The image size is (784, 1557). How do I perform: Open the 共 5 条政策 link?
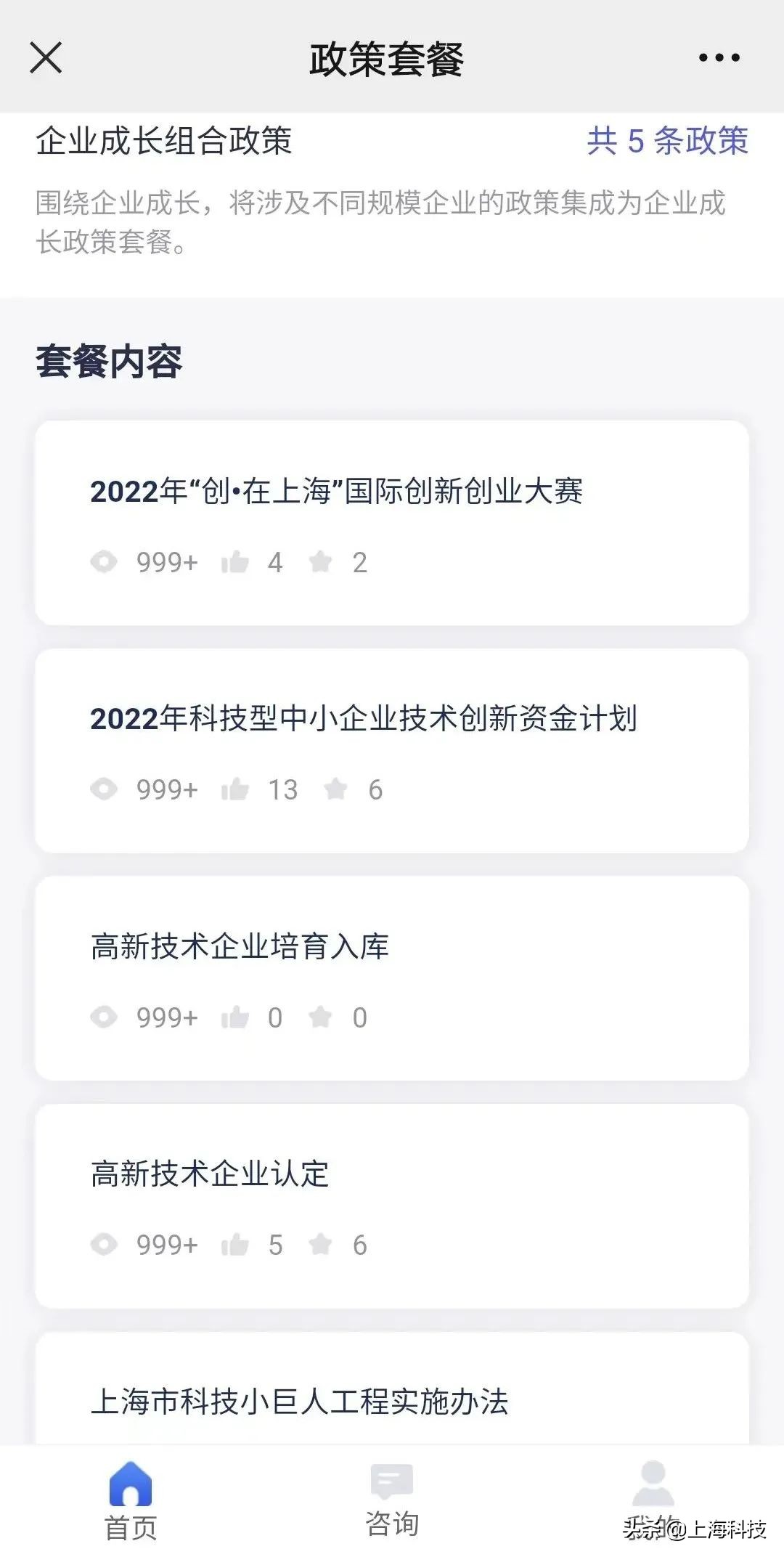(668, 142)
